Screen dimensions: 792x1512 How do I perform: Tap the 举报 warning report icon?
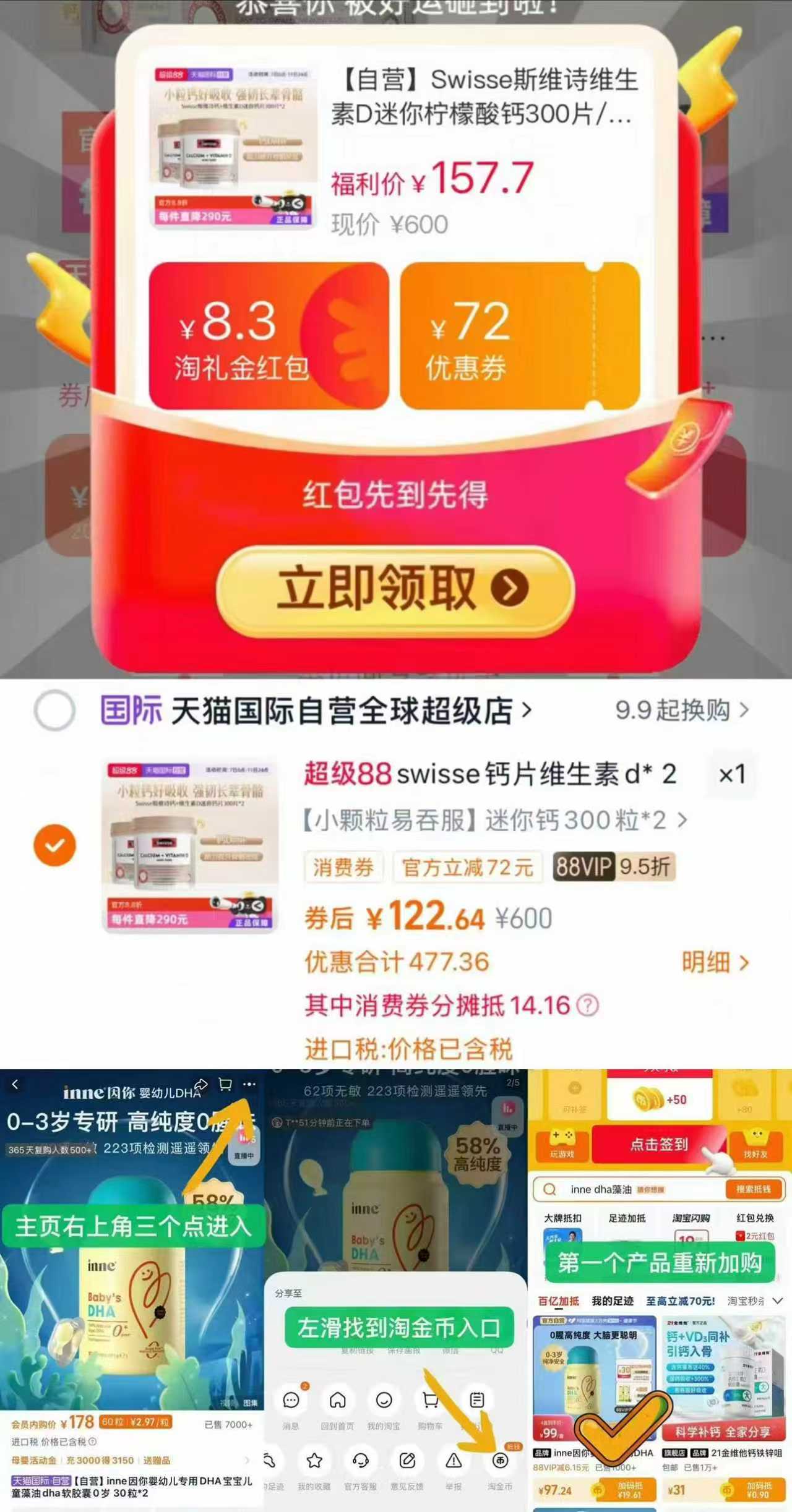[452, 1461]
